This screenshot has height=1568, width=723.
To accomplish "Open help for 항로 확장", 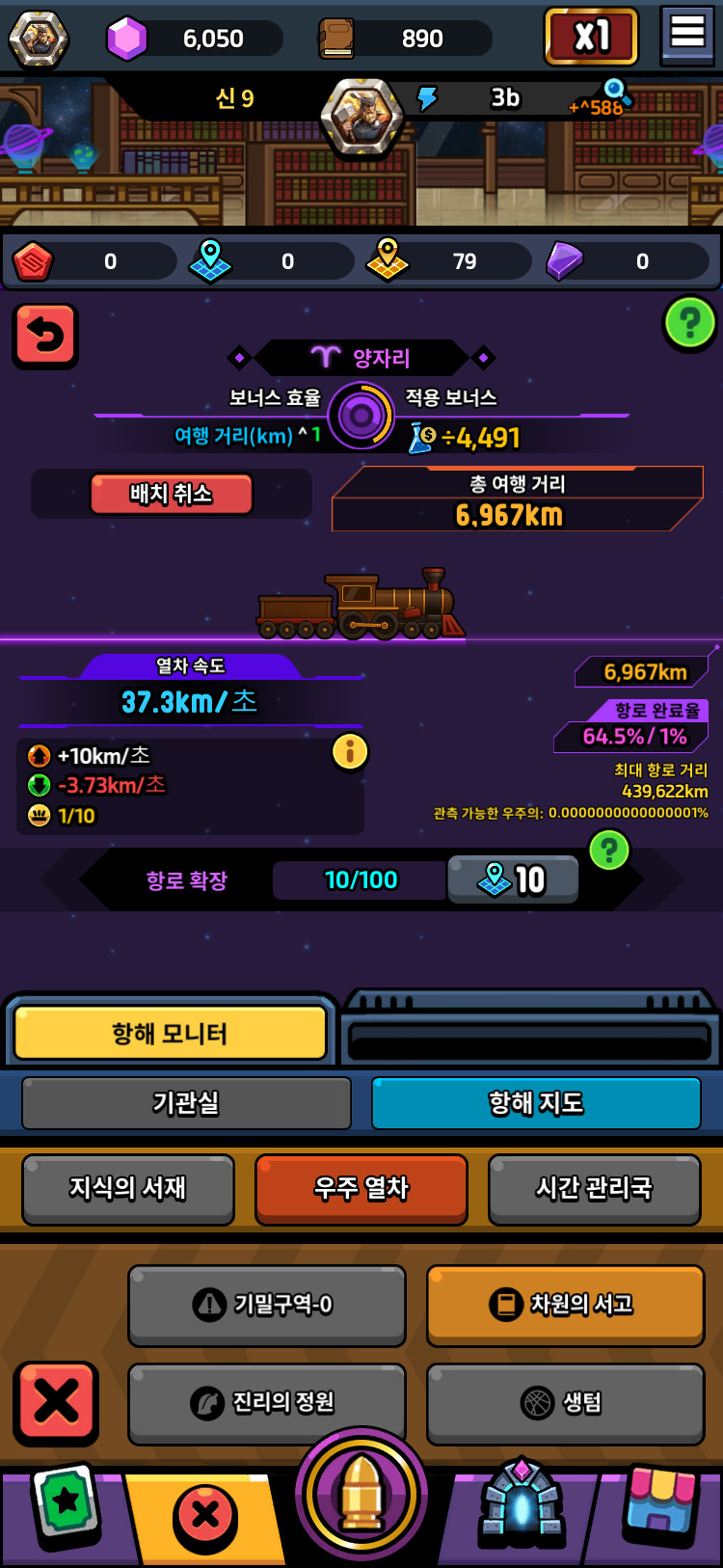I will tap(608, 851).
